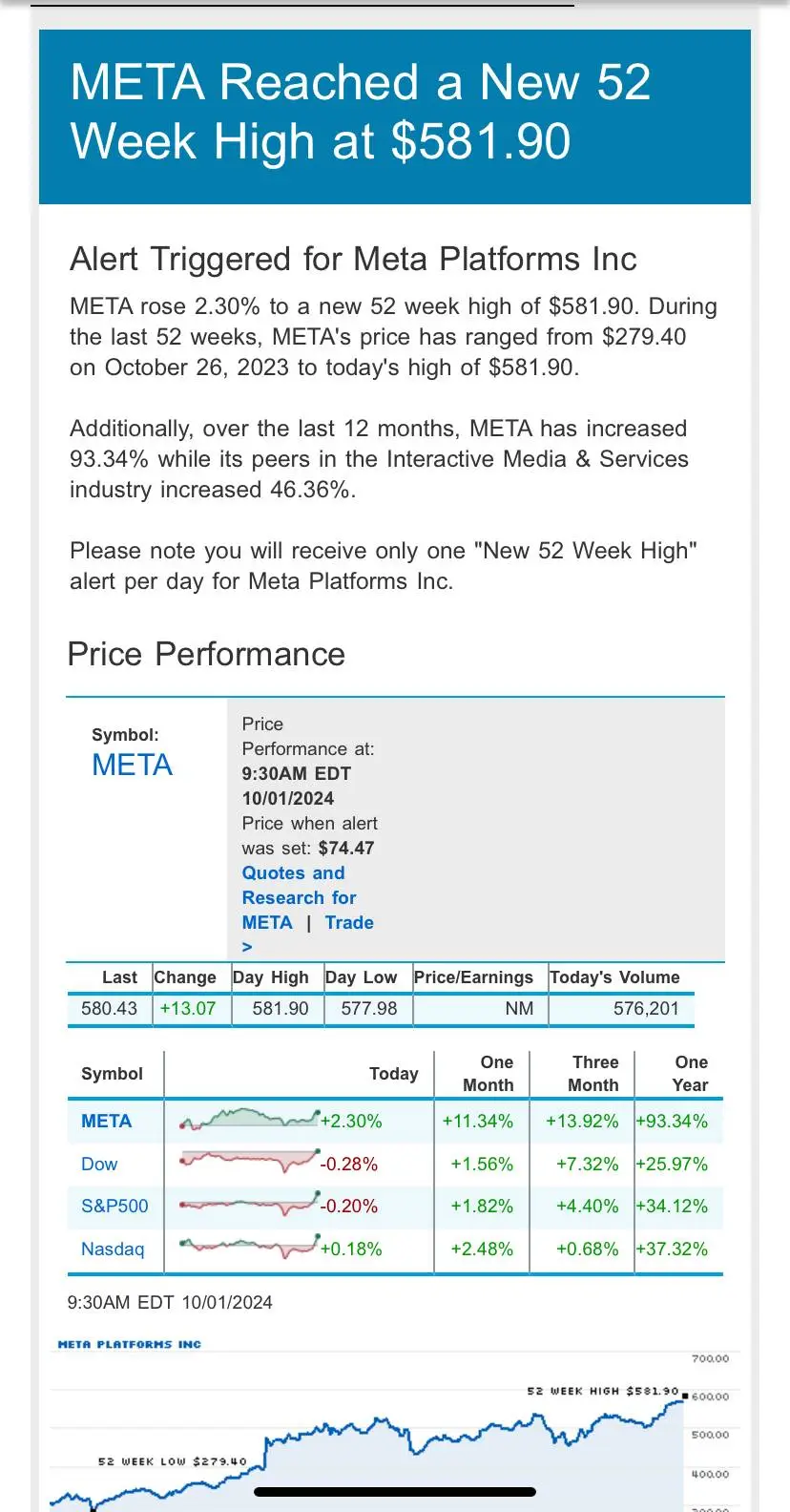790x1512 pixels.
Task: Open Quotes and Research for META
Action: (x=298, y=897)
